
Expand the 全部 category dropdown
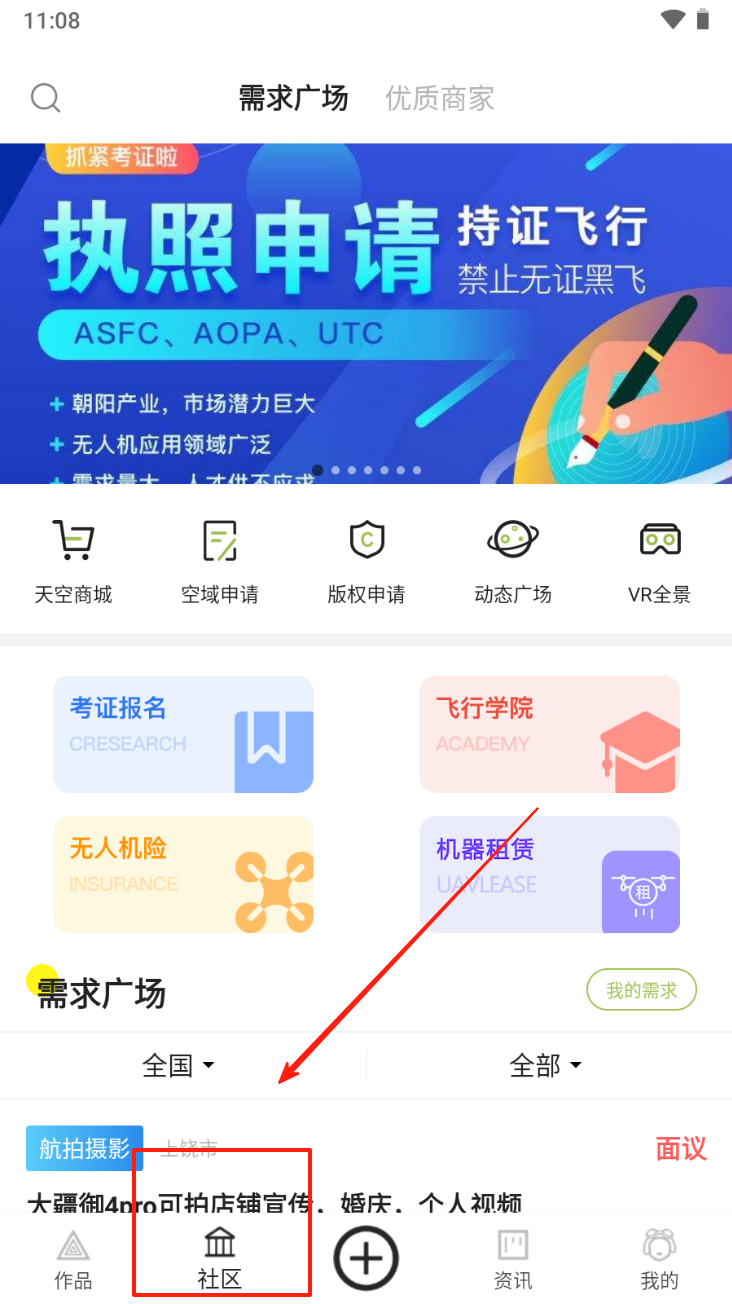coord(546,1066)
